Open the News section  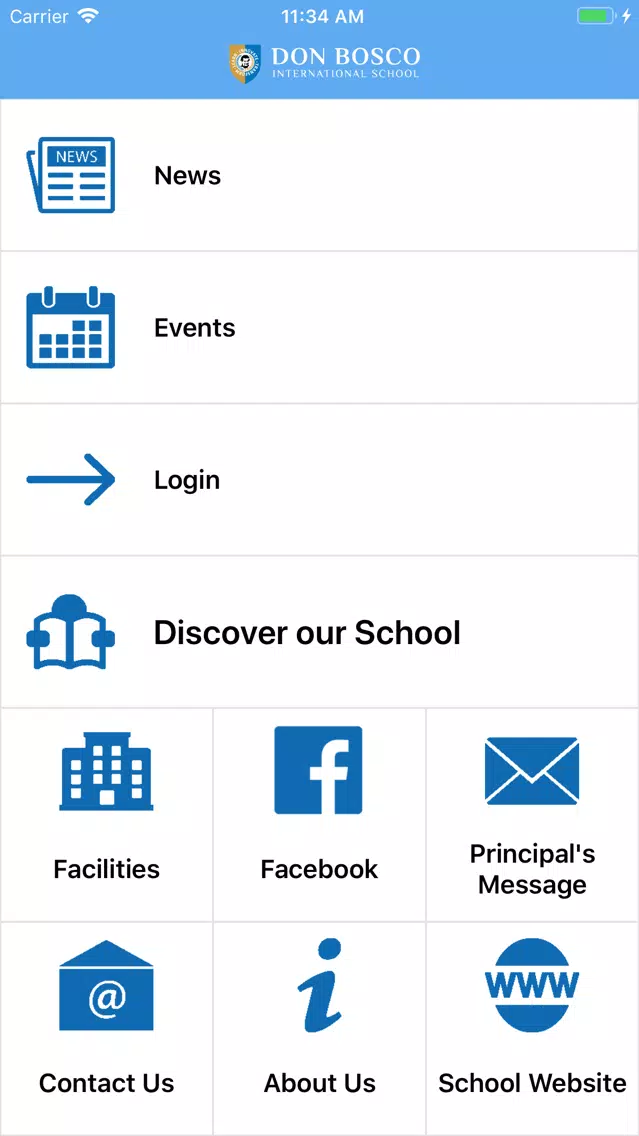[x=320, y=175]
